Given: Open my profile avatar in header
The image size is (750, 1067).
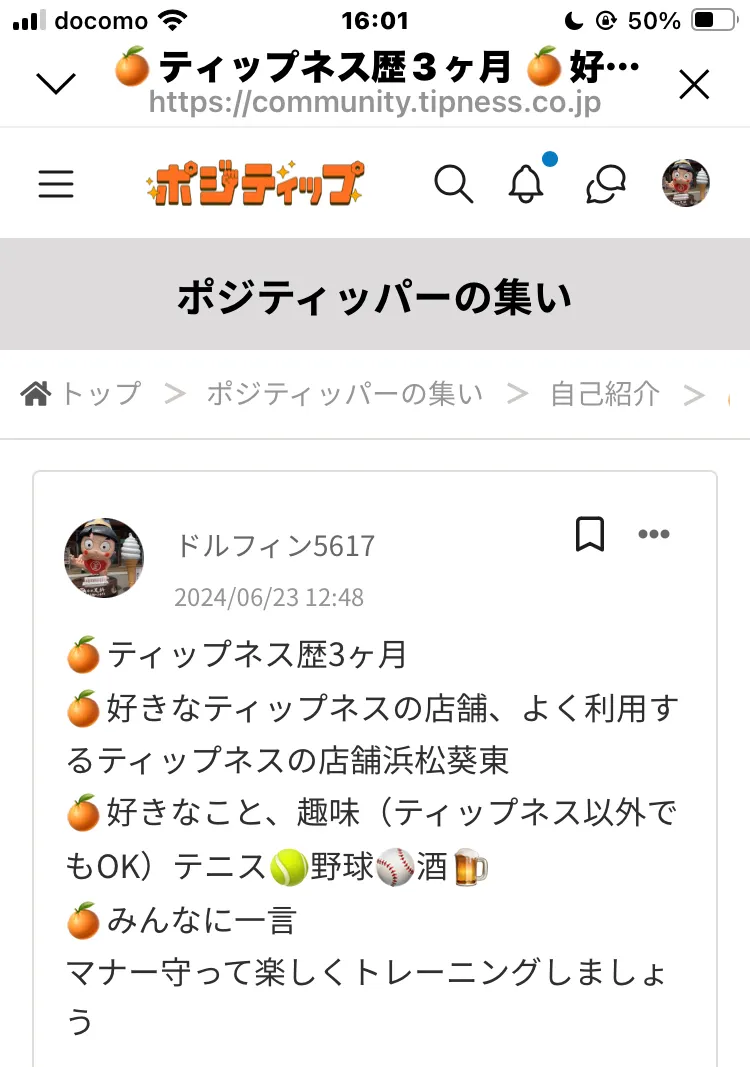Looking at the screenshot, I should tap(686, 183).
